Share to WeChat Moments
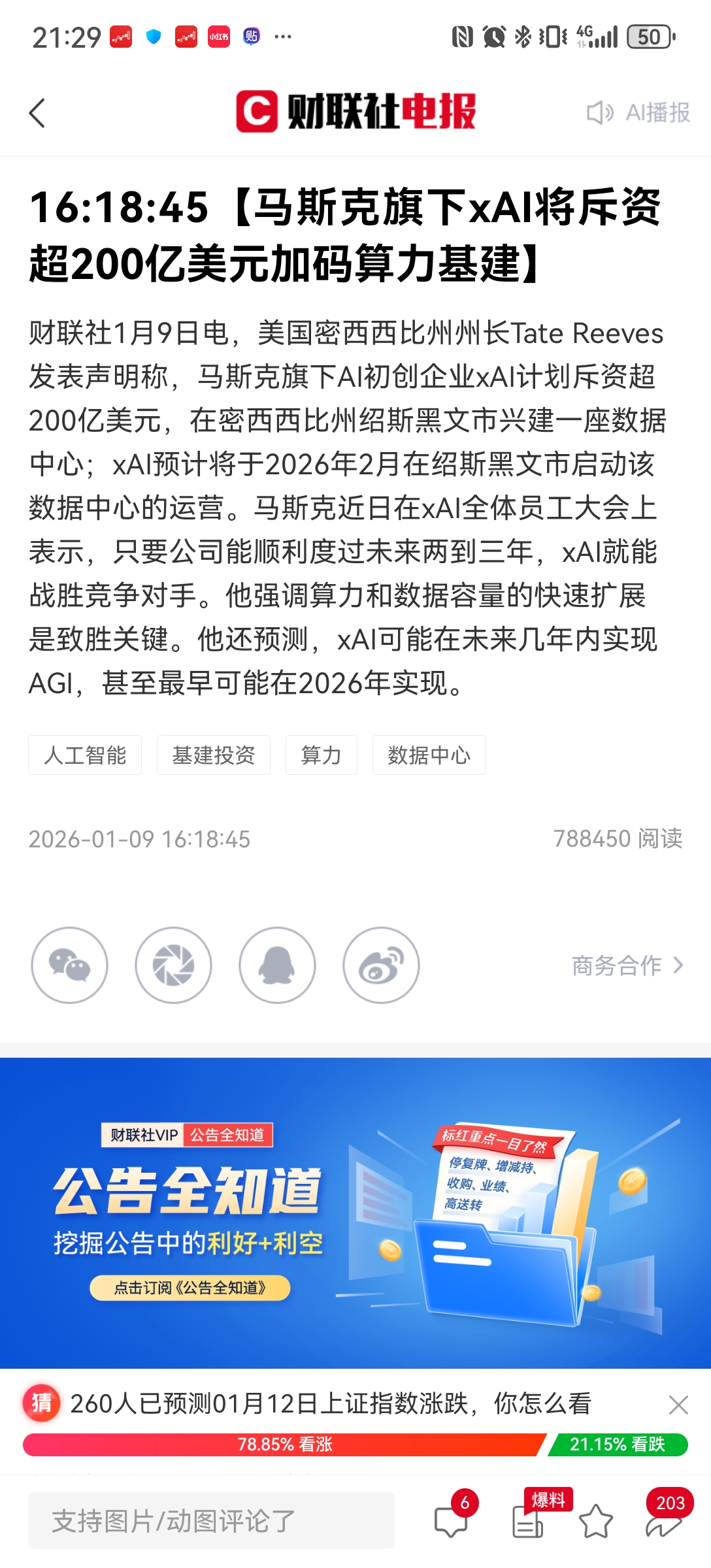This screenshot has width=711, height=1568. [173, 965]
